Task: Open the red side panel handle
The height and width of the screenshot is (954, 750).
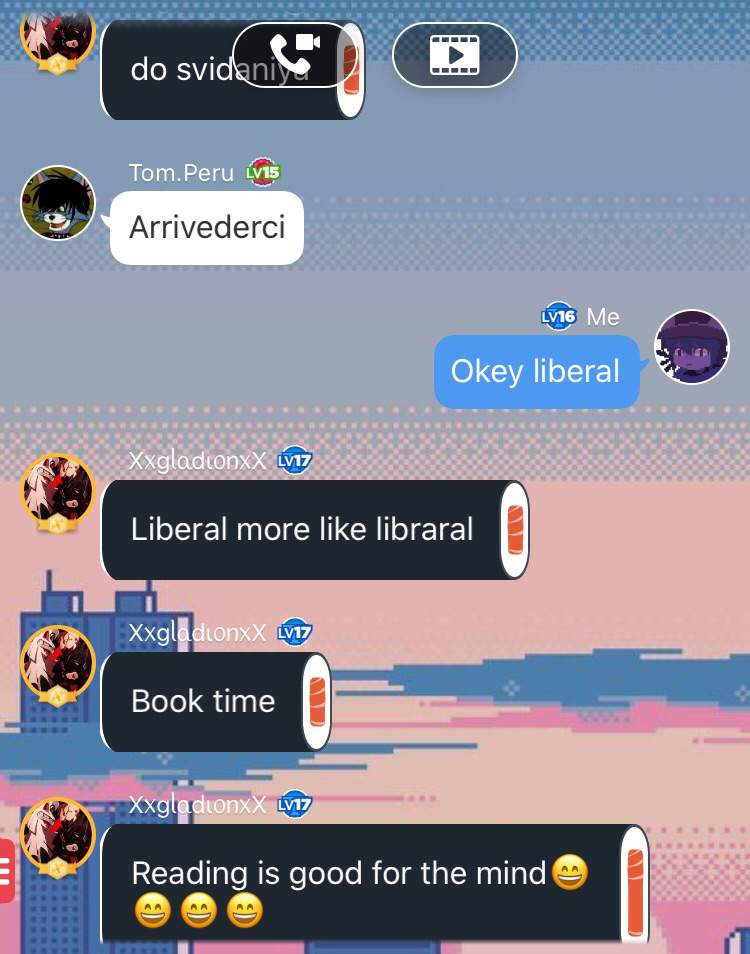Action: [6, 871]
